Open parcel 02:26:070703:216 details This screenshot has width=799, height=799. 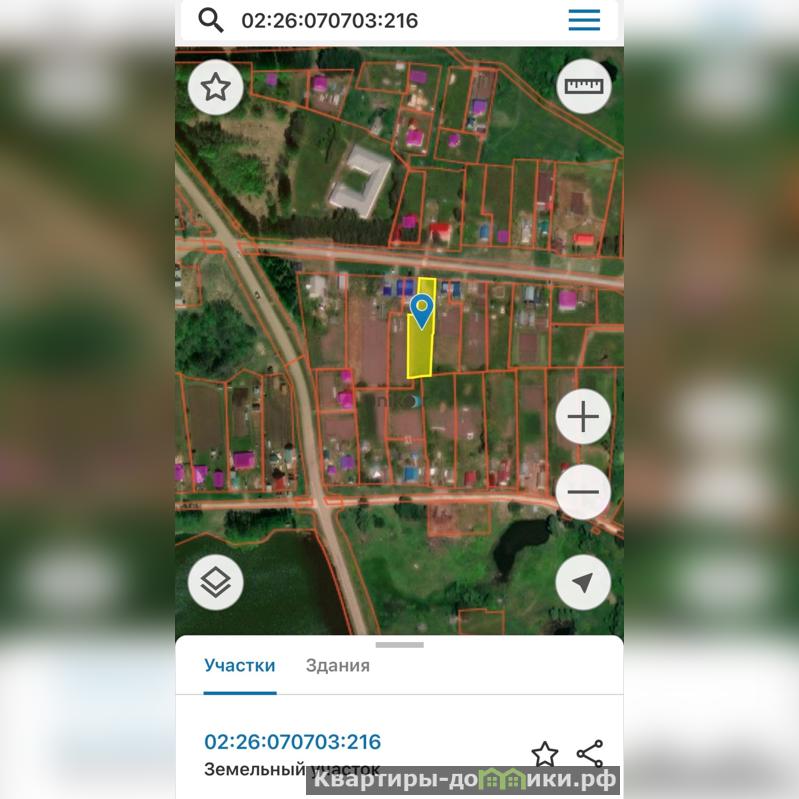[x=293, y=742]
